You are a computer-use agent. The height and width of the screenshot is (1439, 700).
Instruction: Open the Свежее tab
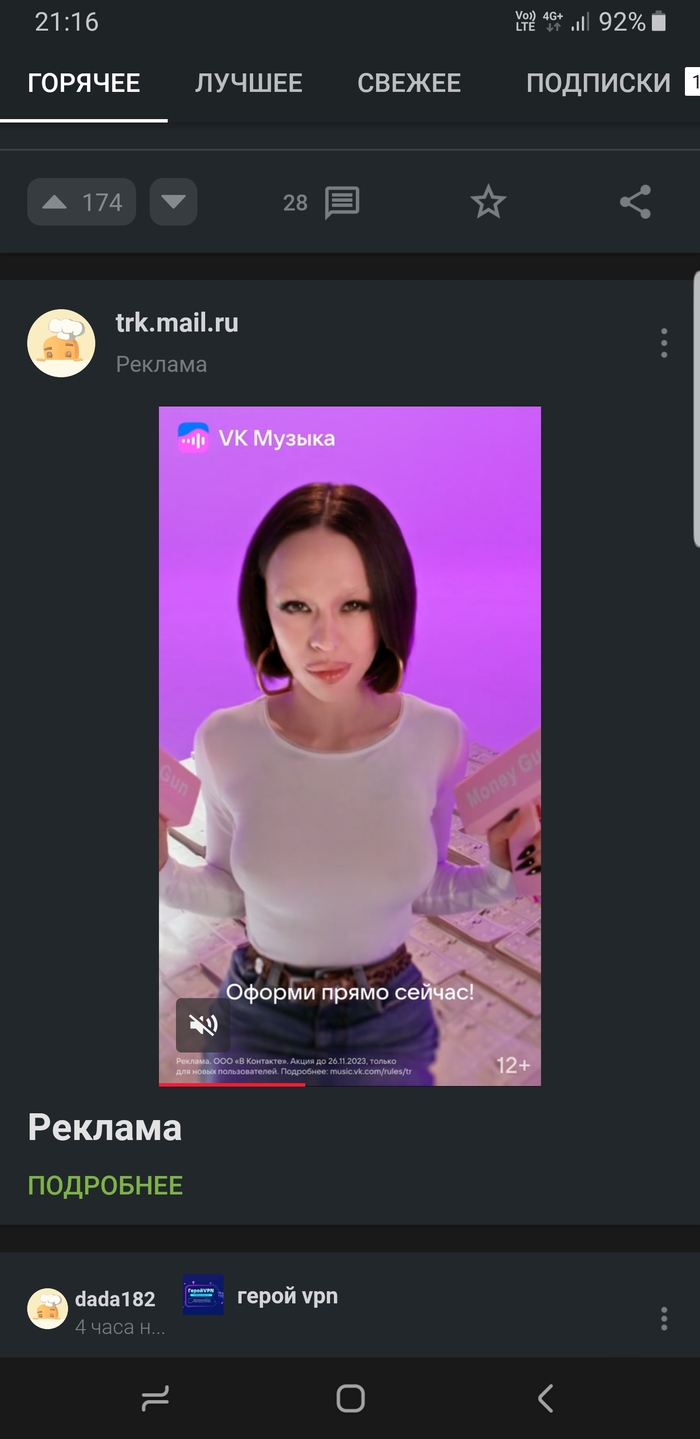point(409,83)
